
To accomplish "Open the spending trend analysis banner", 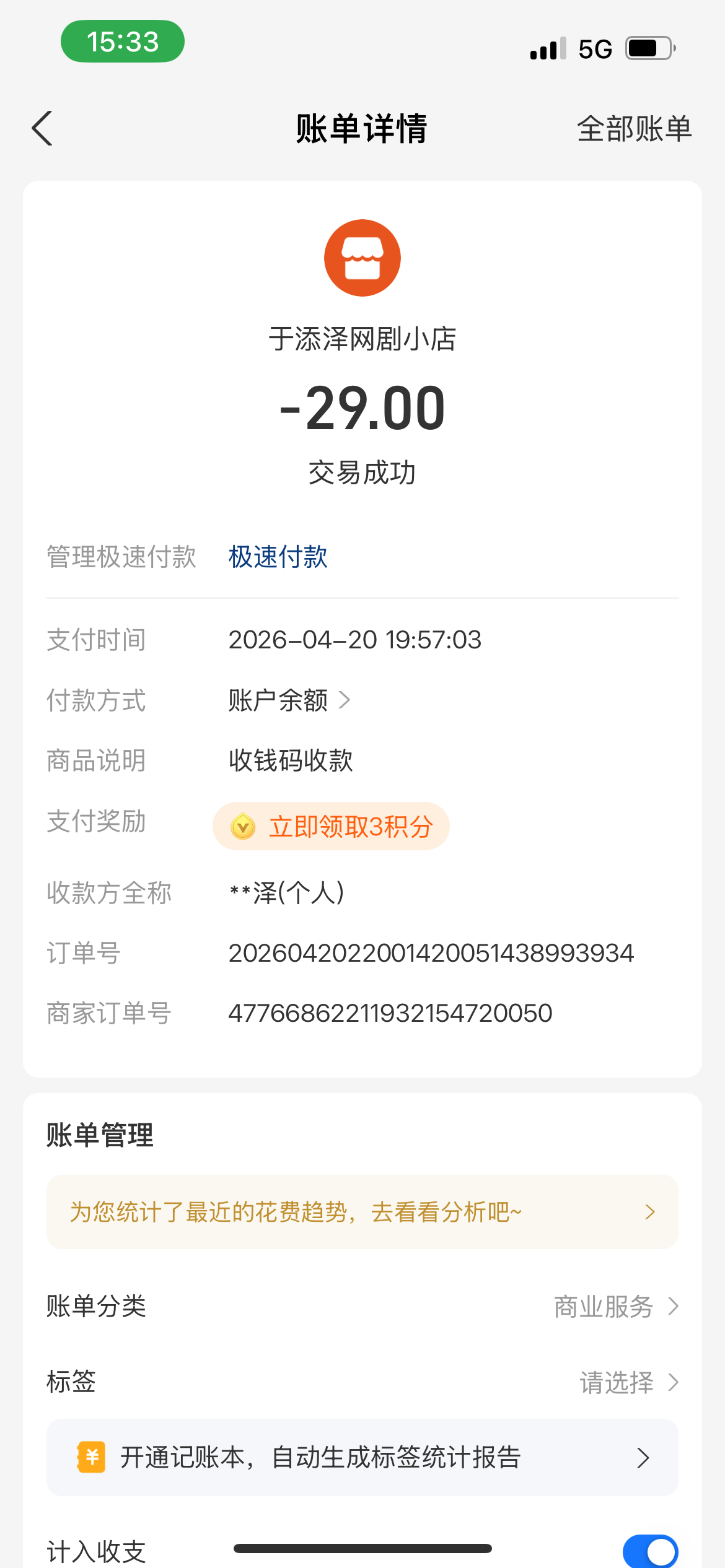I will tap(362, 1212).
